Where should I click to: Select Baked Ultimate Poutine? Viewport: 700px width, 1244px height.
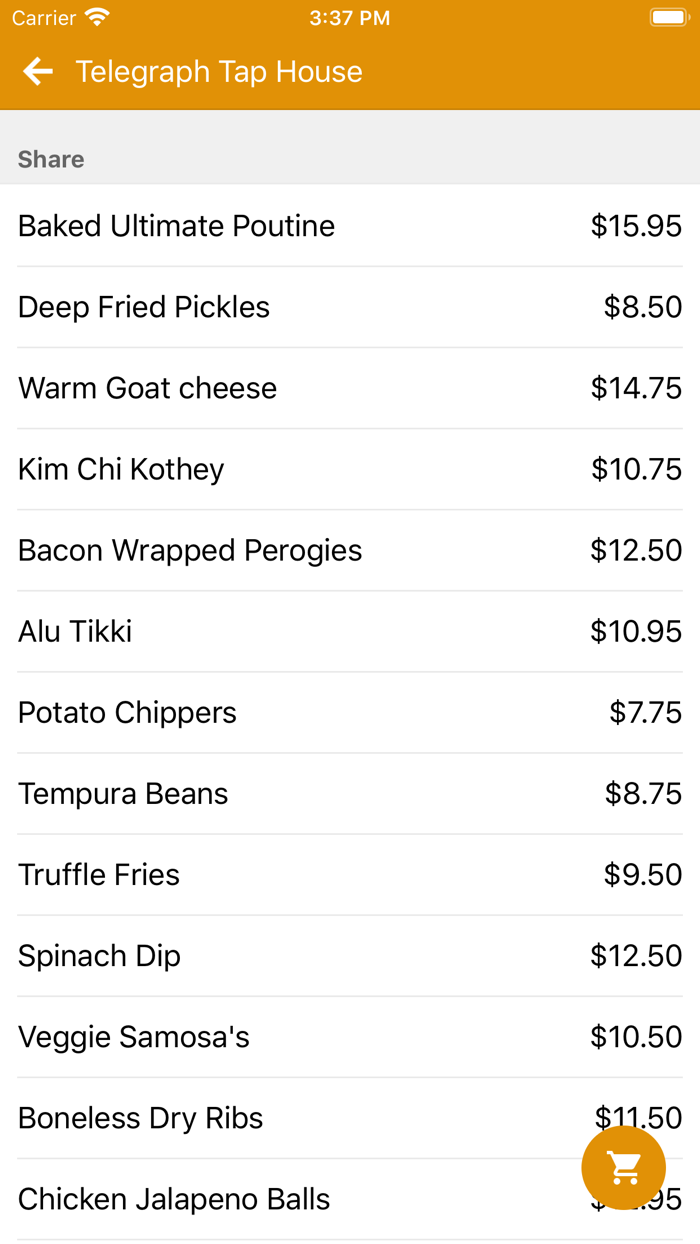coord(176,226)
